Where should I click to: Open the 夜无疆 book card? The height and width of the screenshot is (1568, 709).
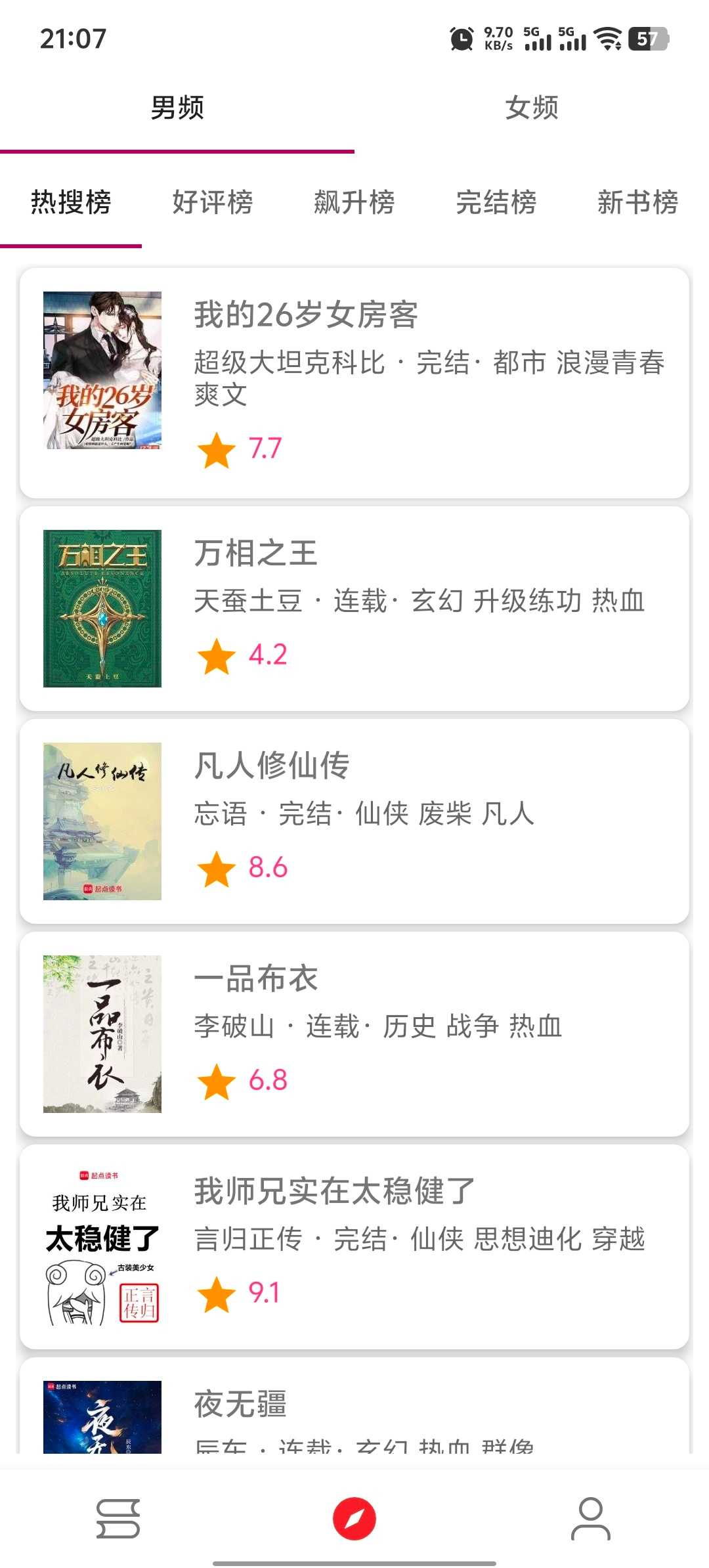(354, 1405)
